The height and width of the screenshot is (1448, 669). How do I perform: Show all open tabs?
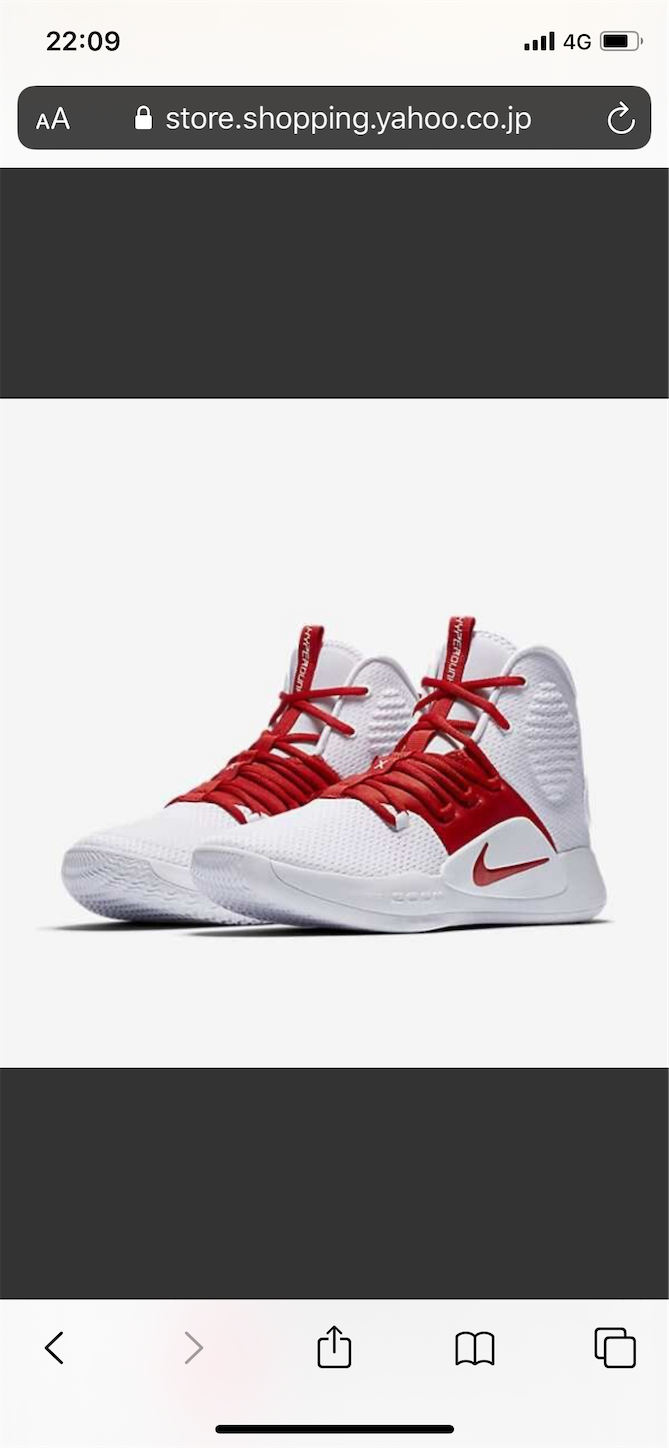click(615, 1347)
